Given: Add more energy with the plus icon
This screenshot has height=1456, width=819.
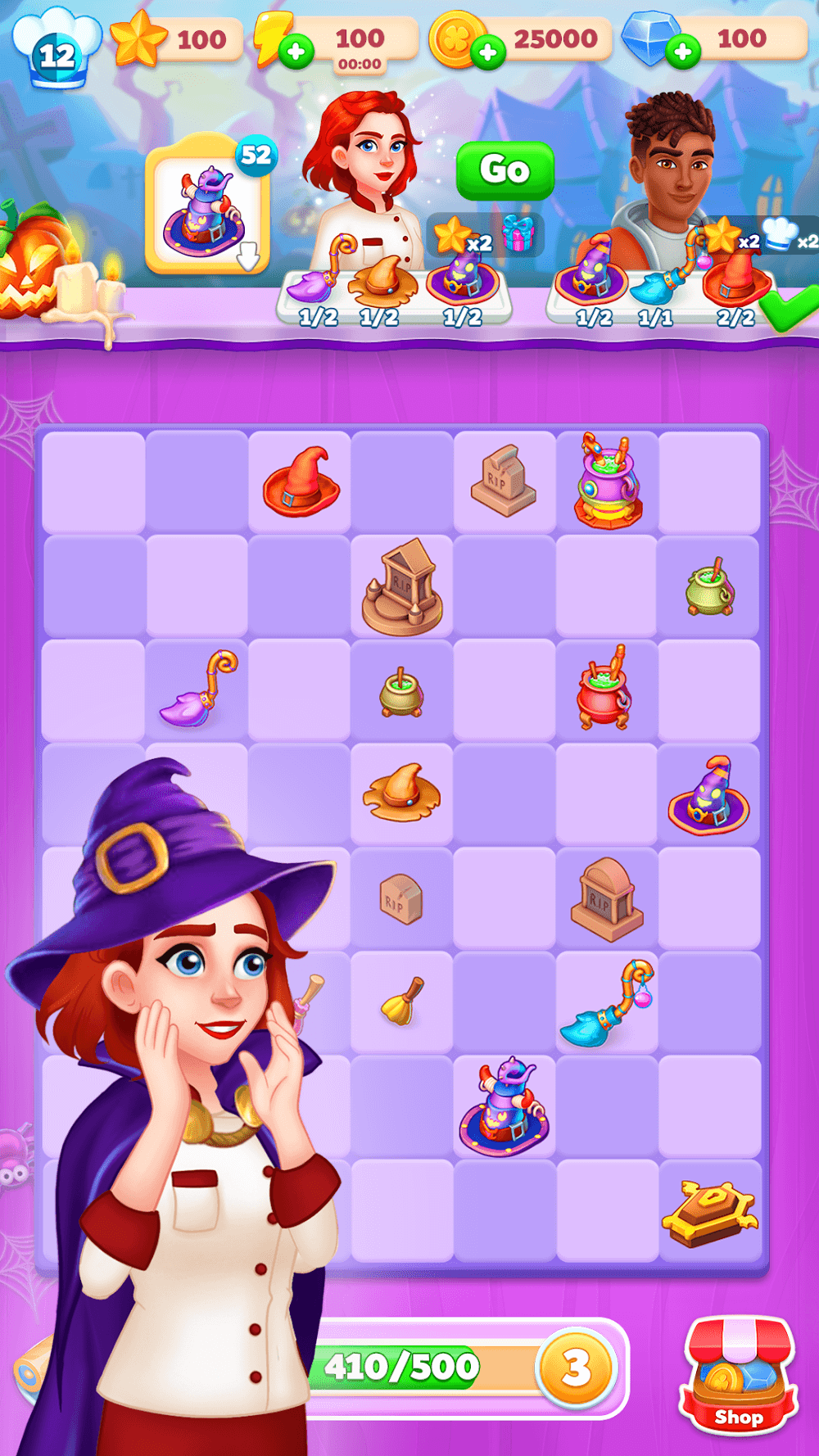Looking at the screenshot, I should pos(296,53).
